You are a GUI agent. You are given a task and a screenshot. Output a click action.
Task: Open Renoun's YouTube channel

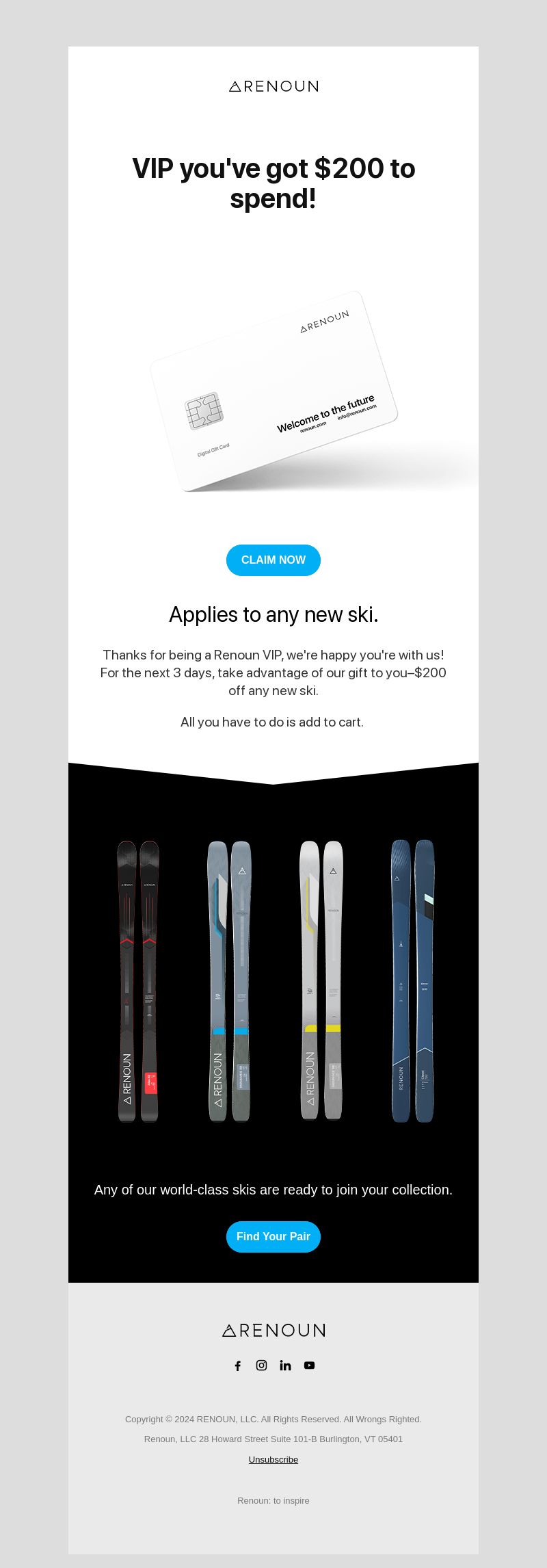click(x=309, y=1365)
